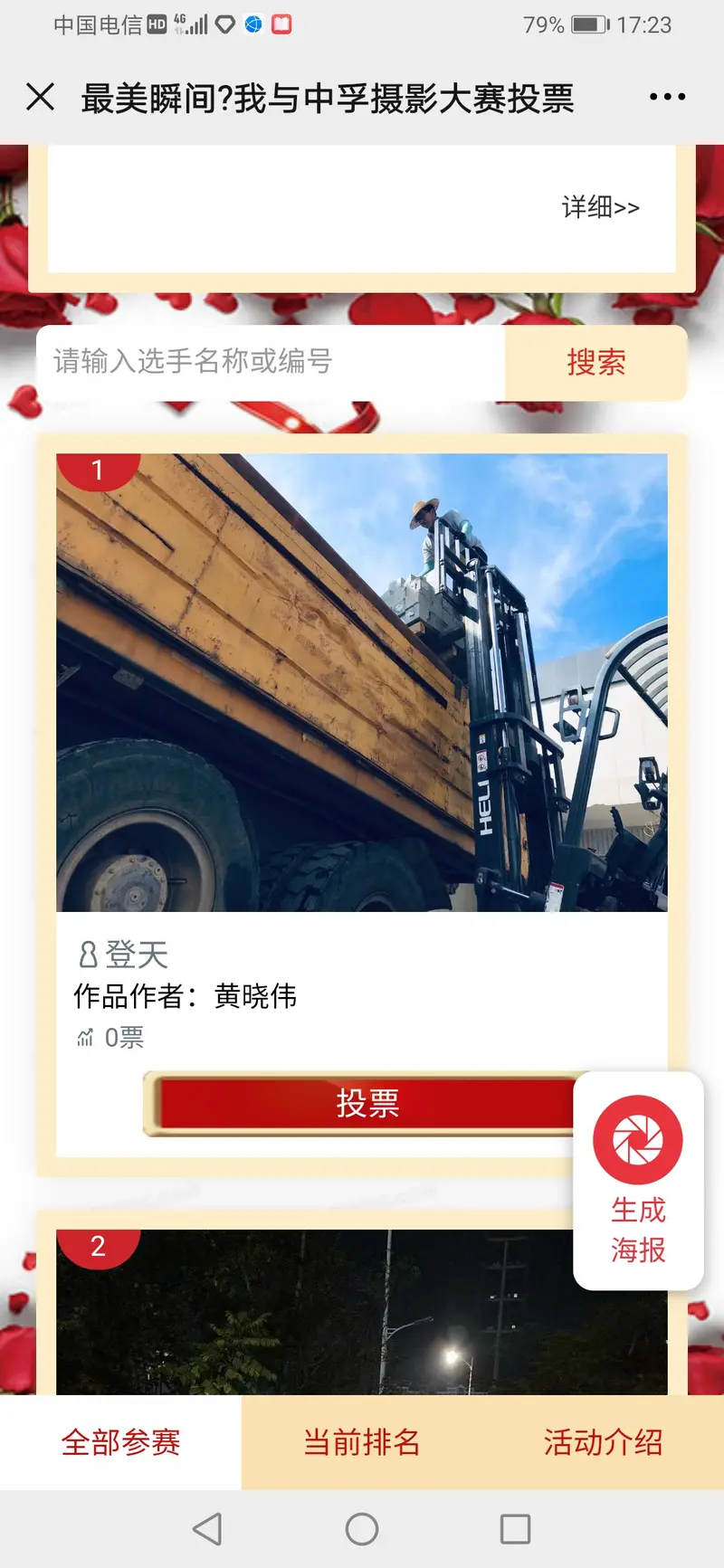The height and width of the screenshot is (1568, 724).
Task: Focus the contestant name or number search field
Action: click(x=271, y=362)
